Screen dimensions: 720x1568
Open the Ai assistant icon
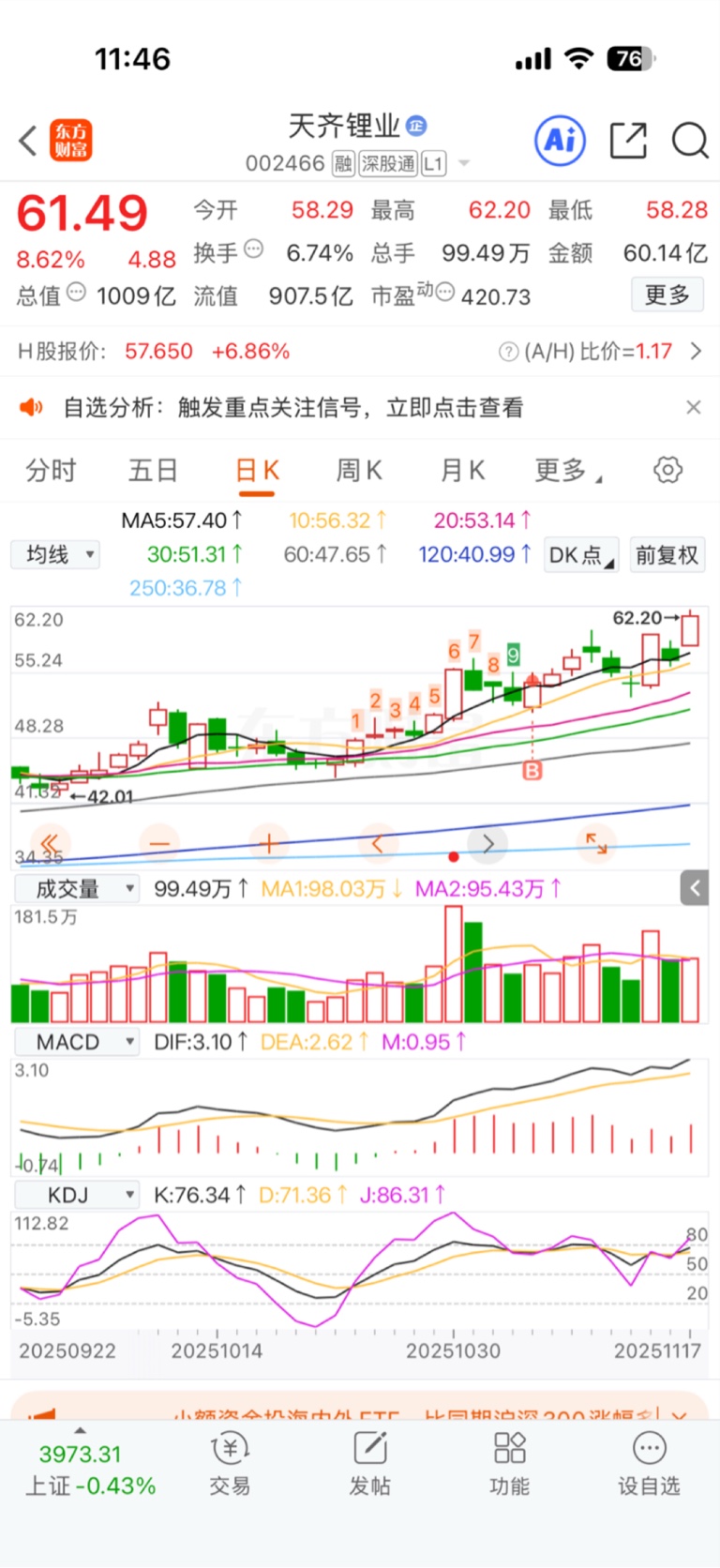click(x=561, y=141)
